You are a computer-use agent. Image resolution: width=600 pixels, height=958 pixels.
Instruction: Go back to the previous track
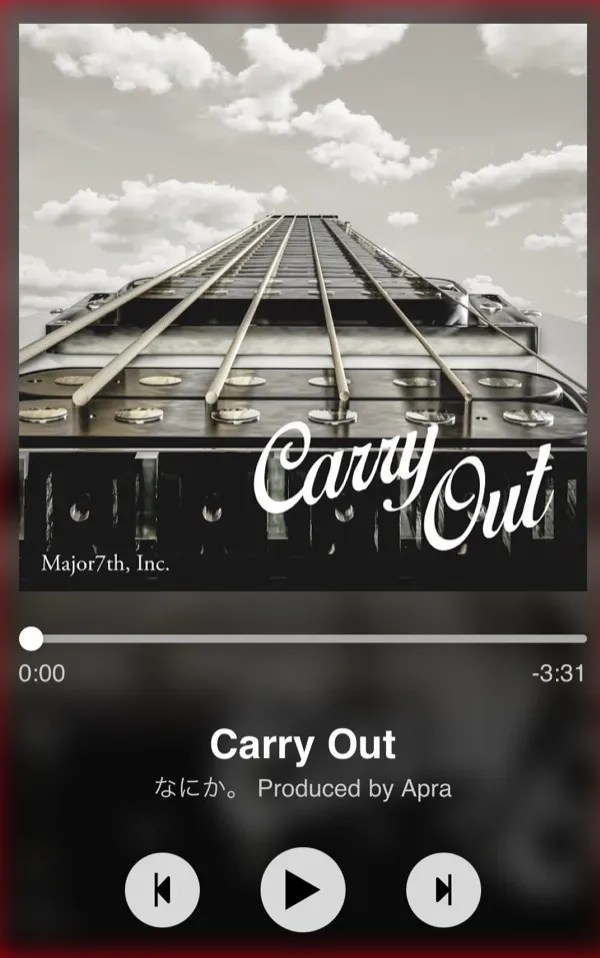tap(162, 889)
